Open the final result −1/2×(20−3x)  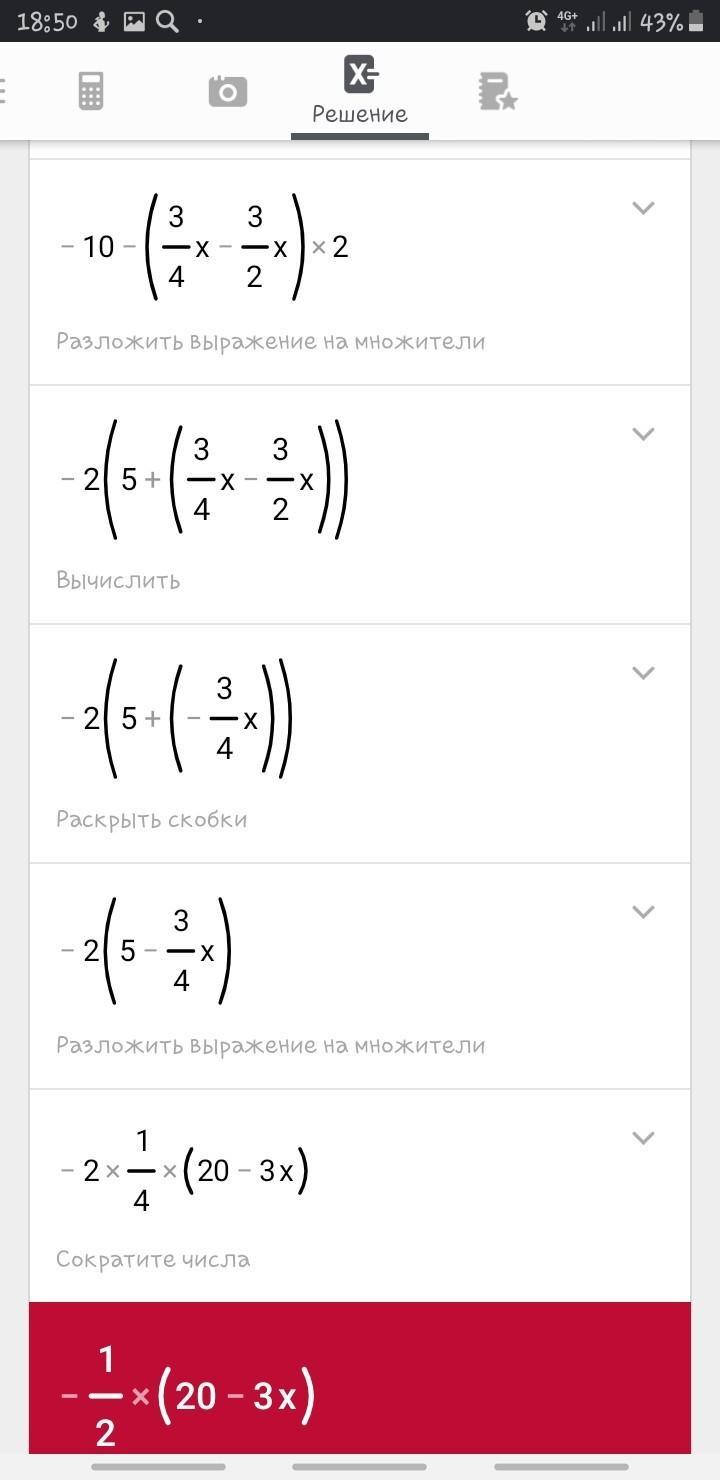click(x=360, y=1395)
